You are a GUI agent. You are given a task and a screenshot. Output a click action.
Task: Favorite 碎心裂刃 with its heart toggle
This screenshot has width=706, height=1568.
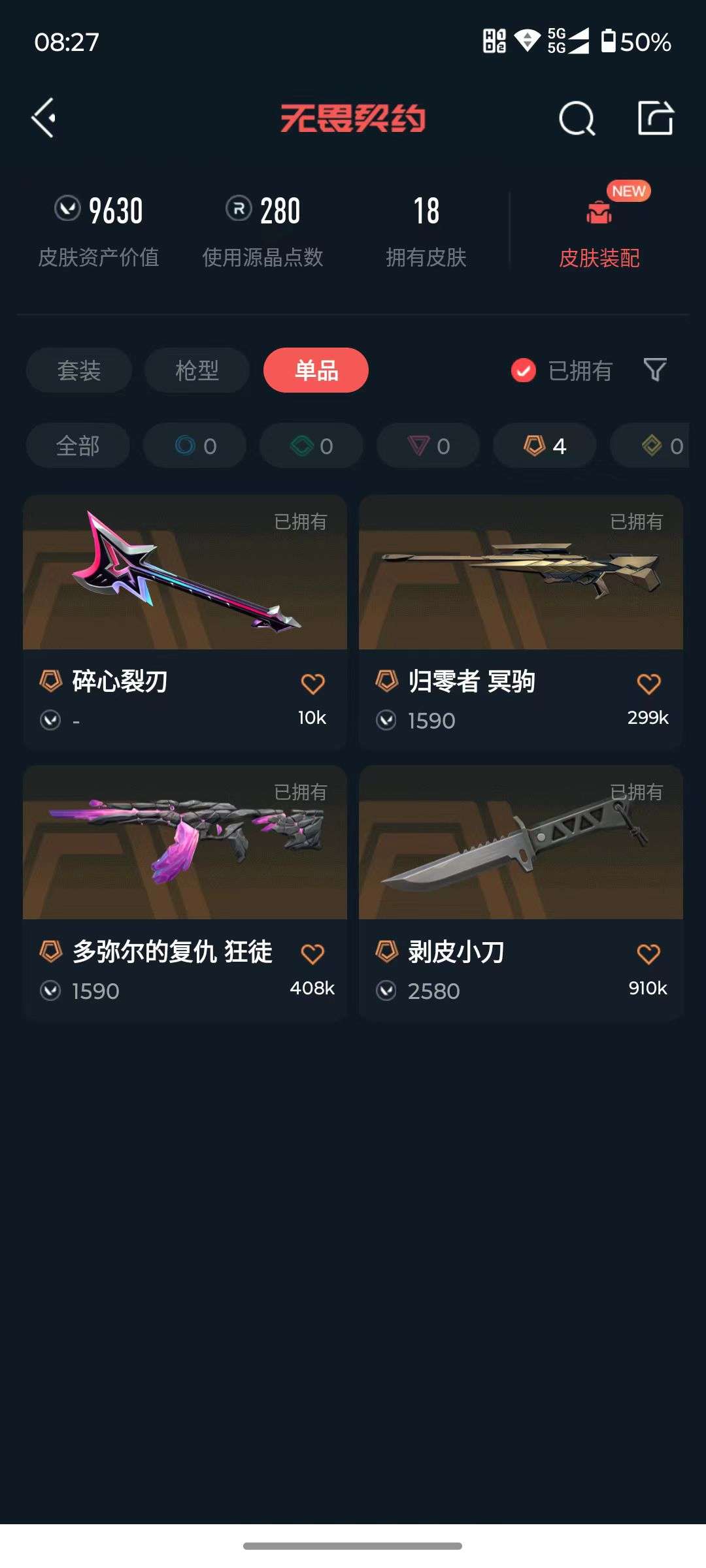[312, 684]
